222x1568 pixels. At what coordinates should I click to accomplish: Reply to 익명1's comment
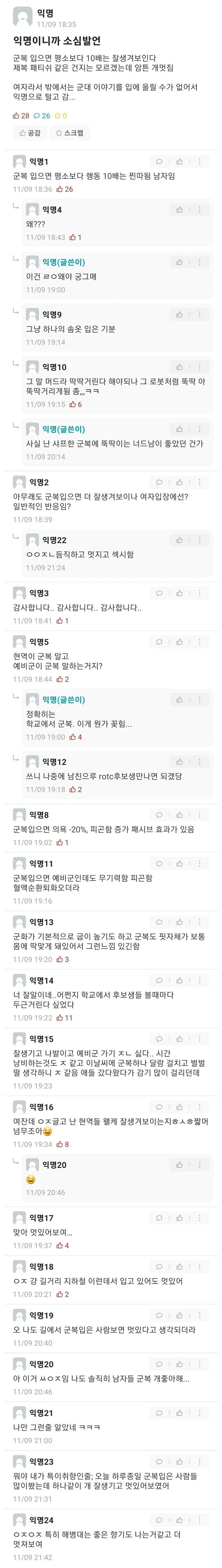pyautogui.click(x=159, y=161)
